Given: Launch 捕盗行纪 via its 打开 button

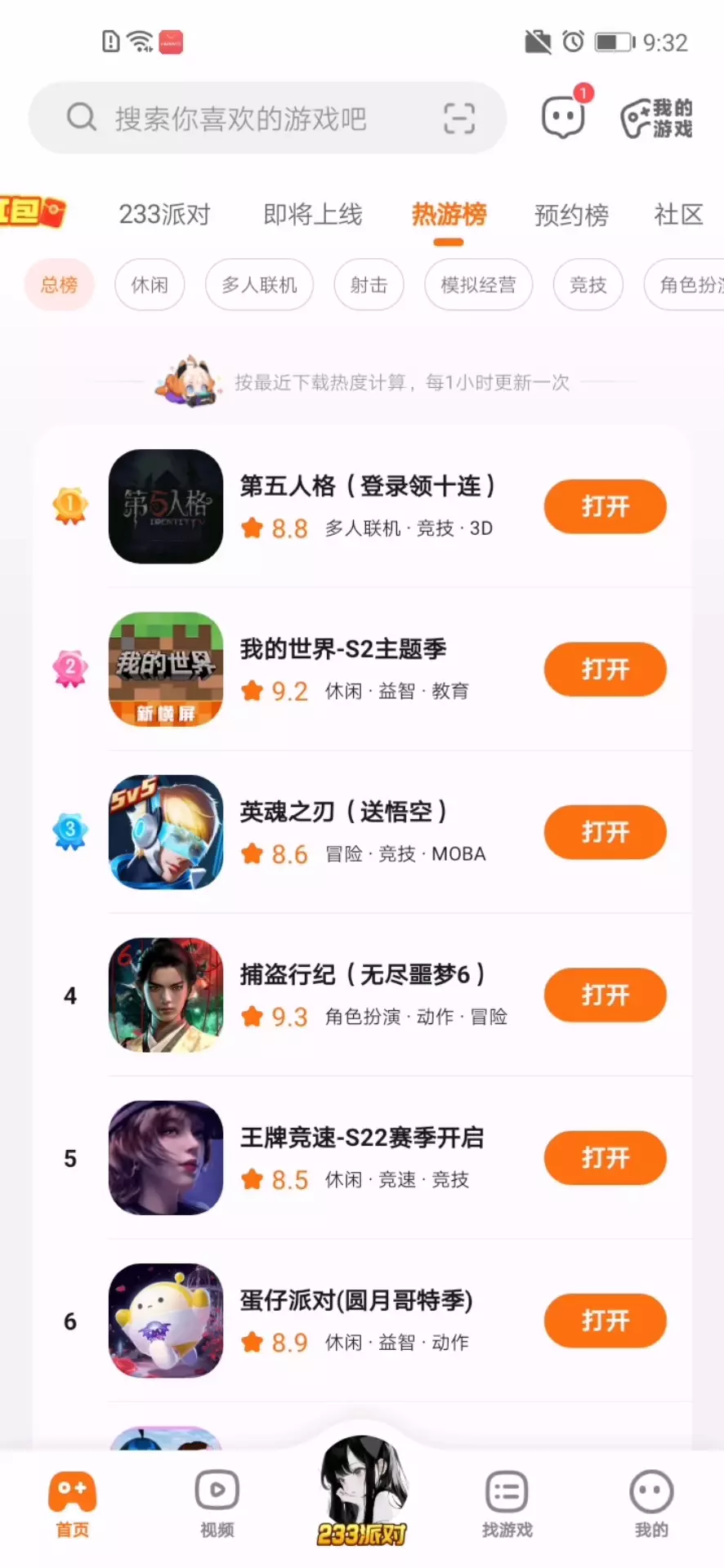Looking at the screenshot, I should 605,995.
